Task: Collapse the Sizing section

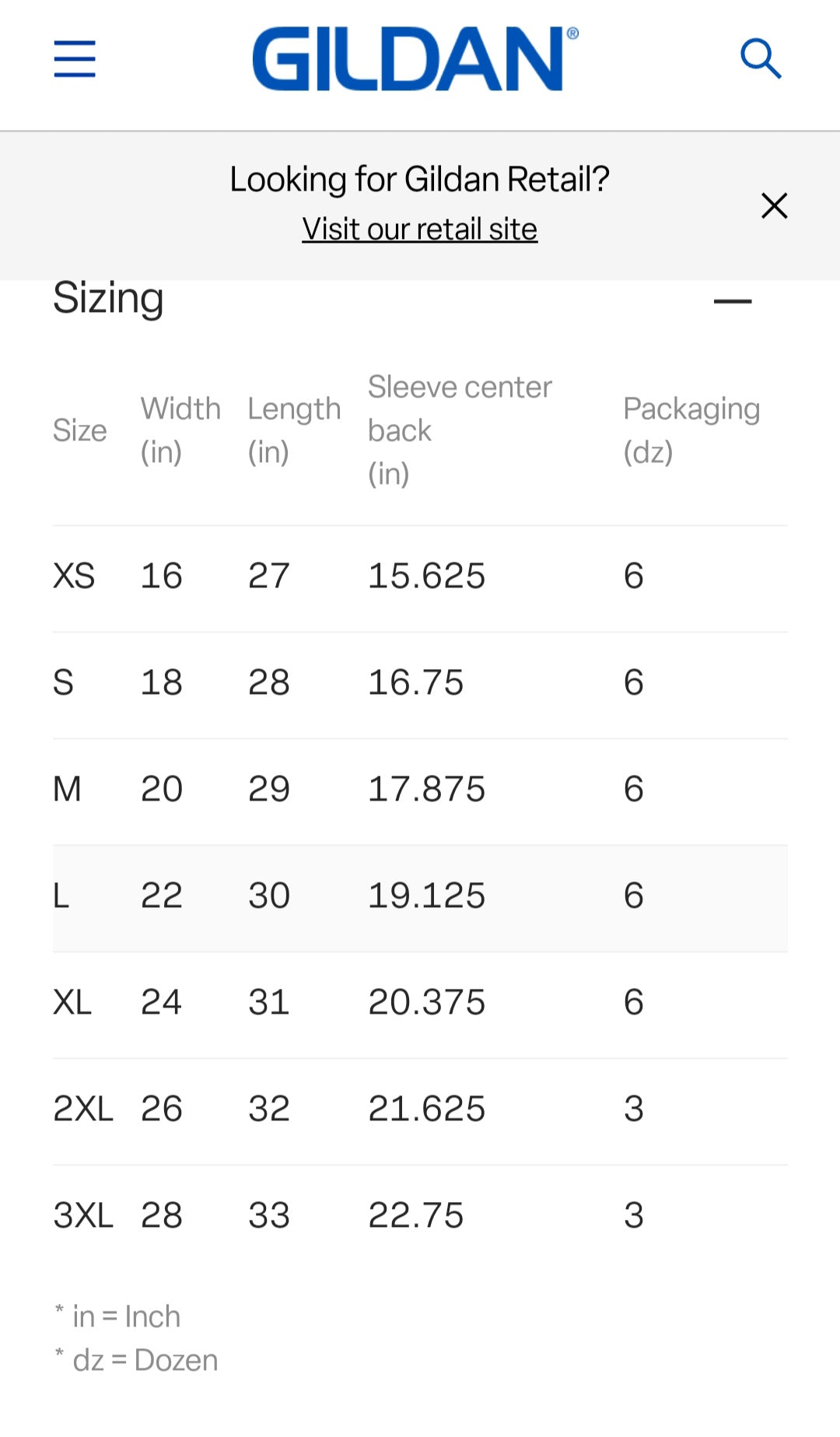Action: (732, 301)
